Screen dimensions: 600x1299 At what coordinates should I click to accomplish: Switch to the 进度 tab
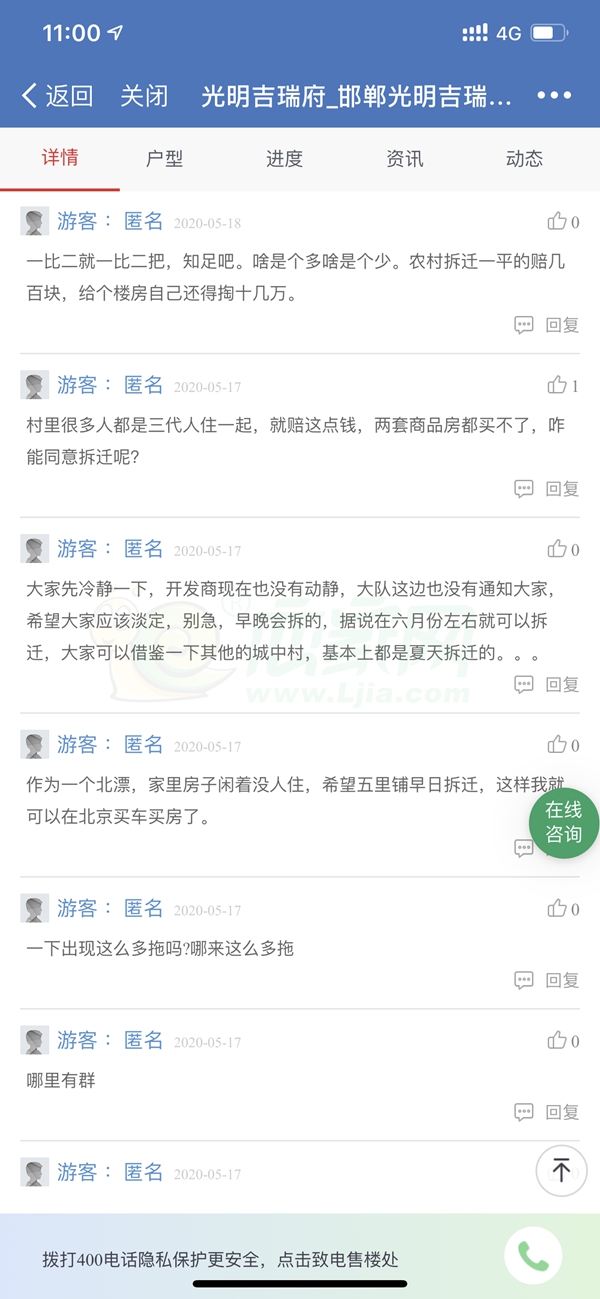(284, 159)
